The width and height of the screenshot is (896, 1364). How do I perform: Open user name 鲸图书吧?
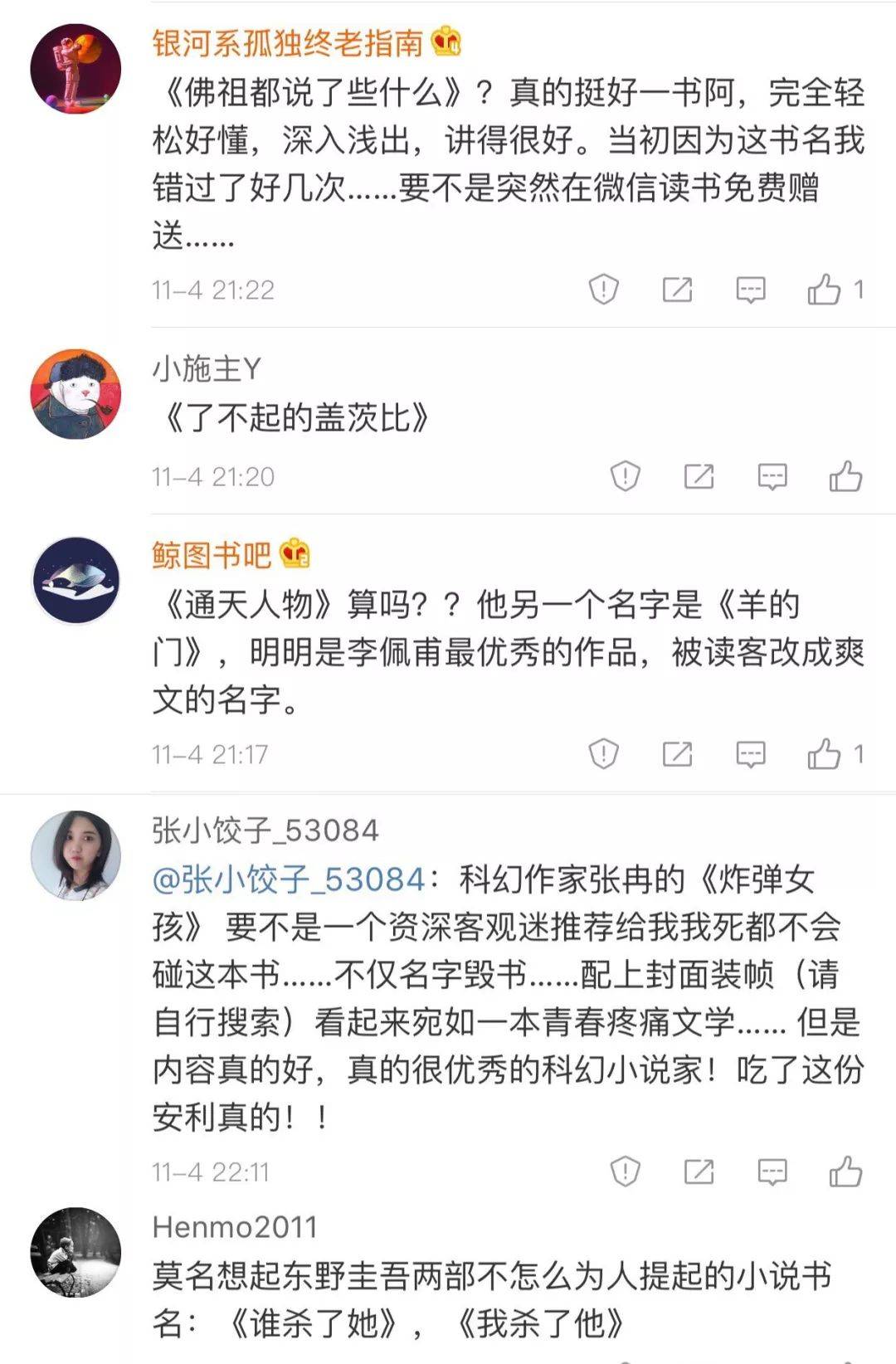pyautogui.click(x=212, y=555)
